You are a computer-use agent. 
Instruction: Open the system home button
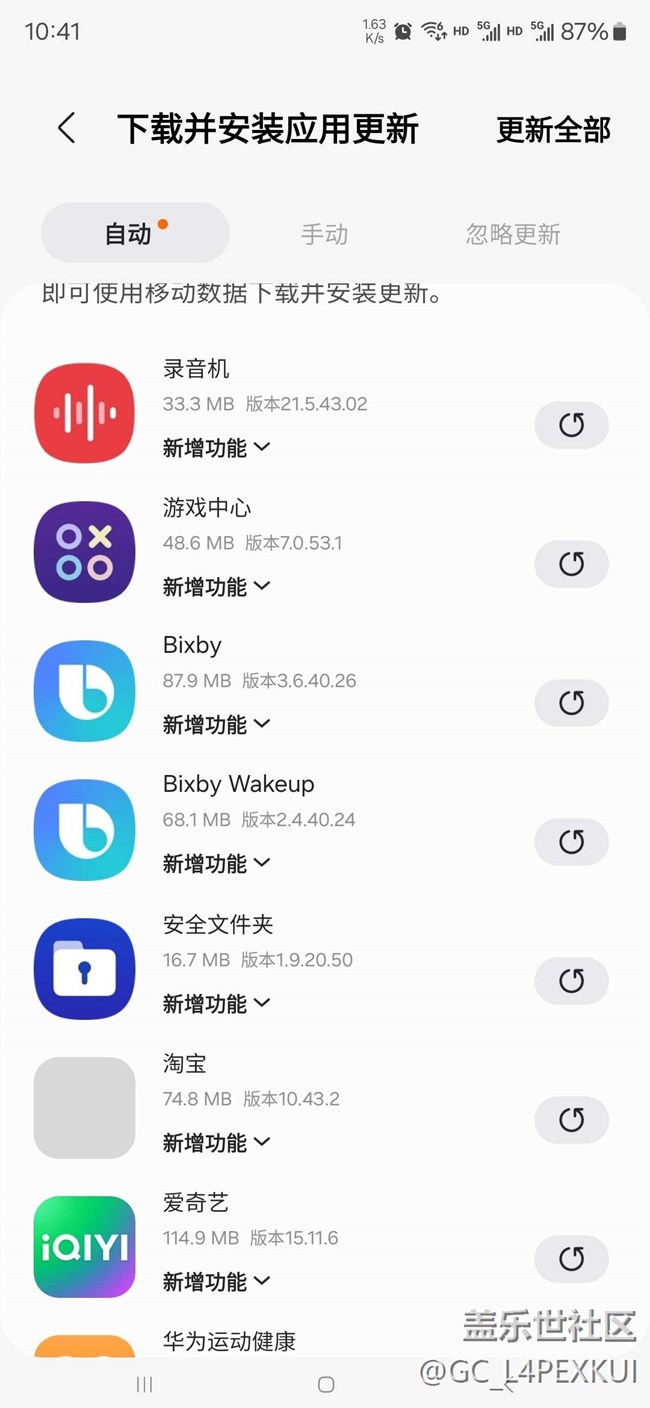pos(325,1384)
